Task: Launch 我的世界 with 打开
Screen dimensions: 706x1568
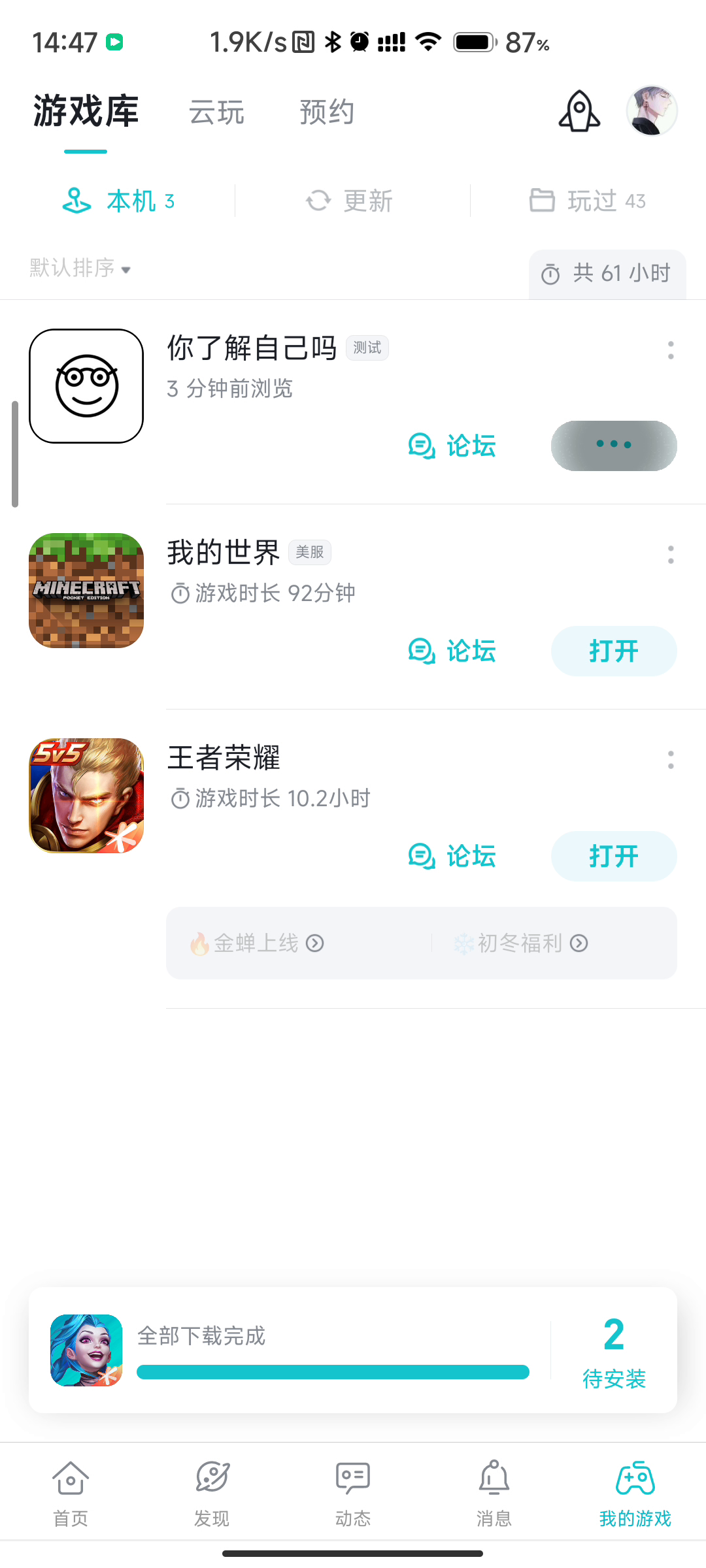Action: [614, 651]
